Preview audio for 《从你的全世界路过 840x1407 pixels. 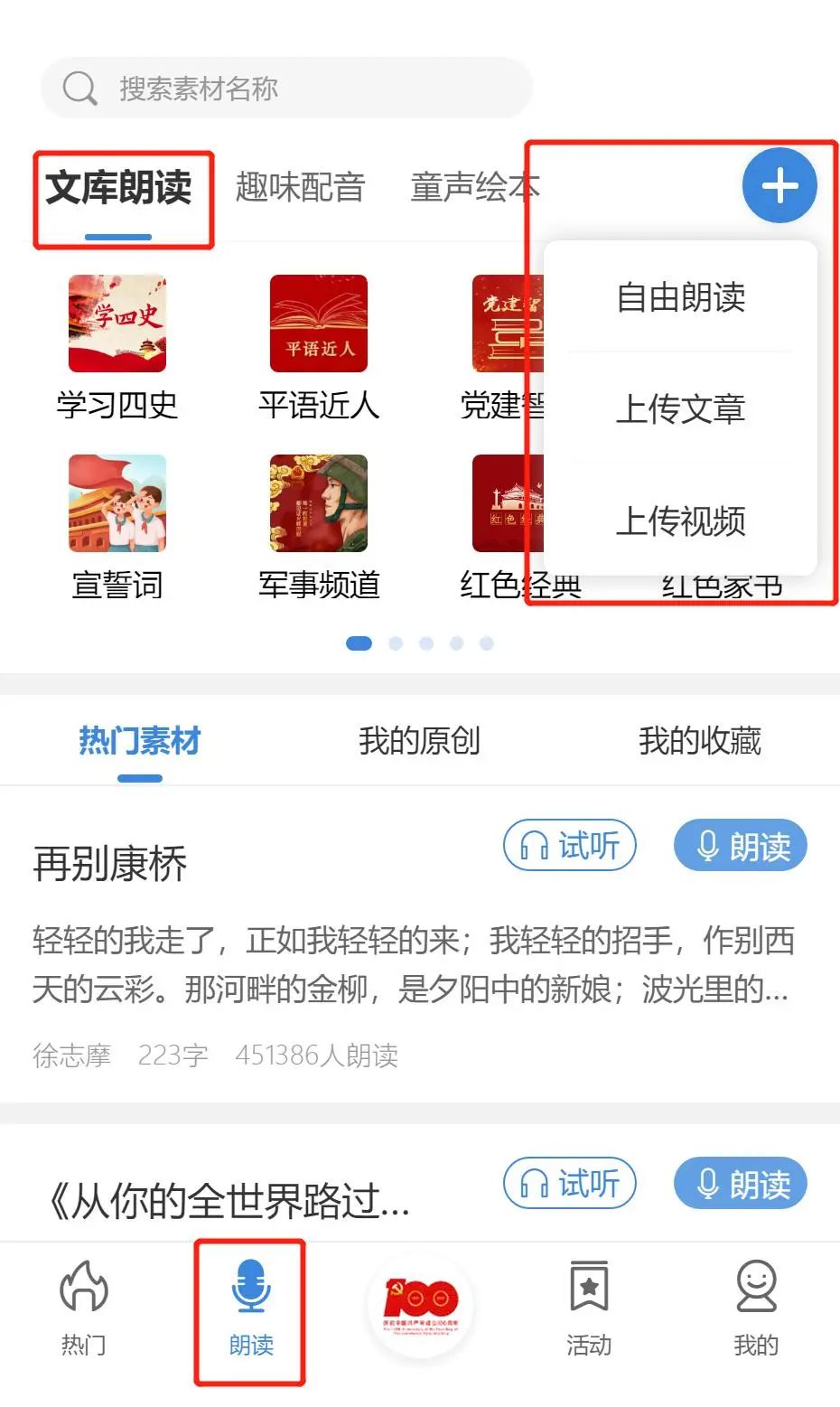coord(570,1183)
